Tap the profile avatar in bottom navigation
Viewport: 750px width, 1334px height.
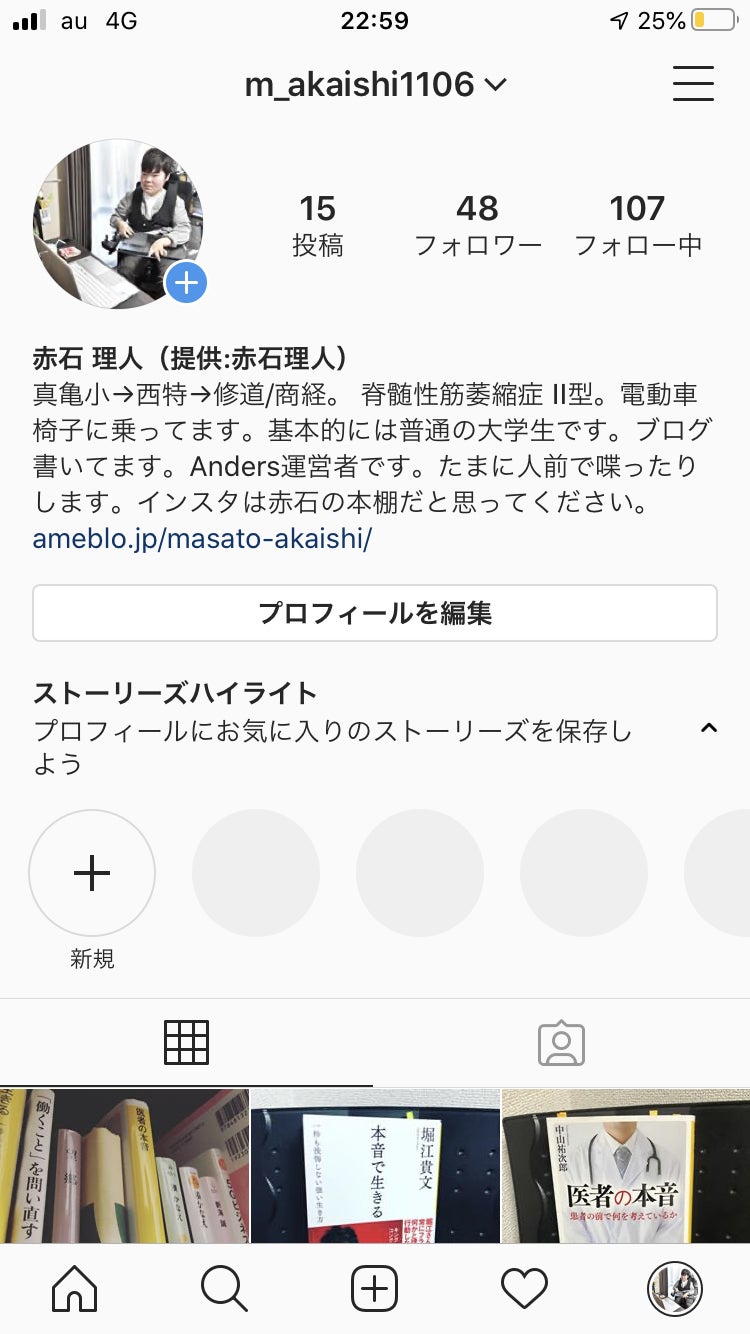point(675,1289)
